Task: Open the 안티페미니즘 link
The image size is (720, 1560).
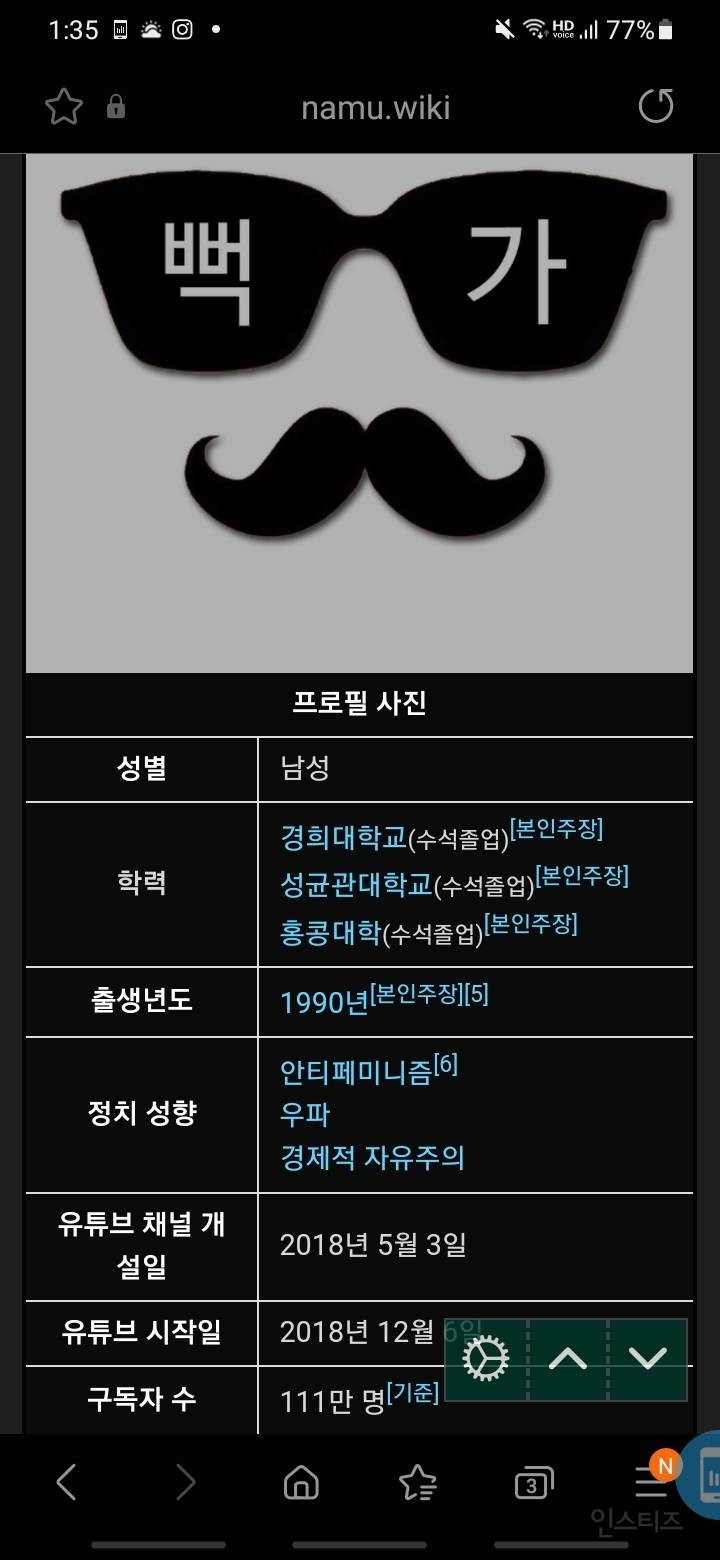Action: pos(356,1072)
